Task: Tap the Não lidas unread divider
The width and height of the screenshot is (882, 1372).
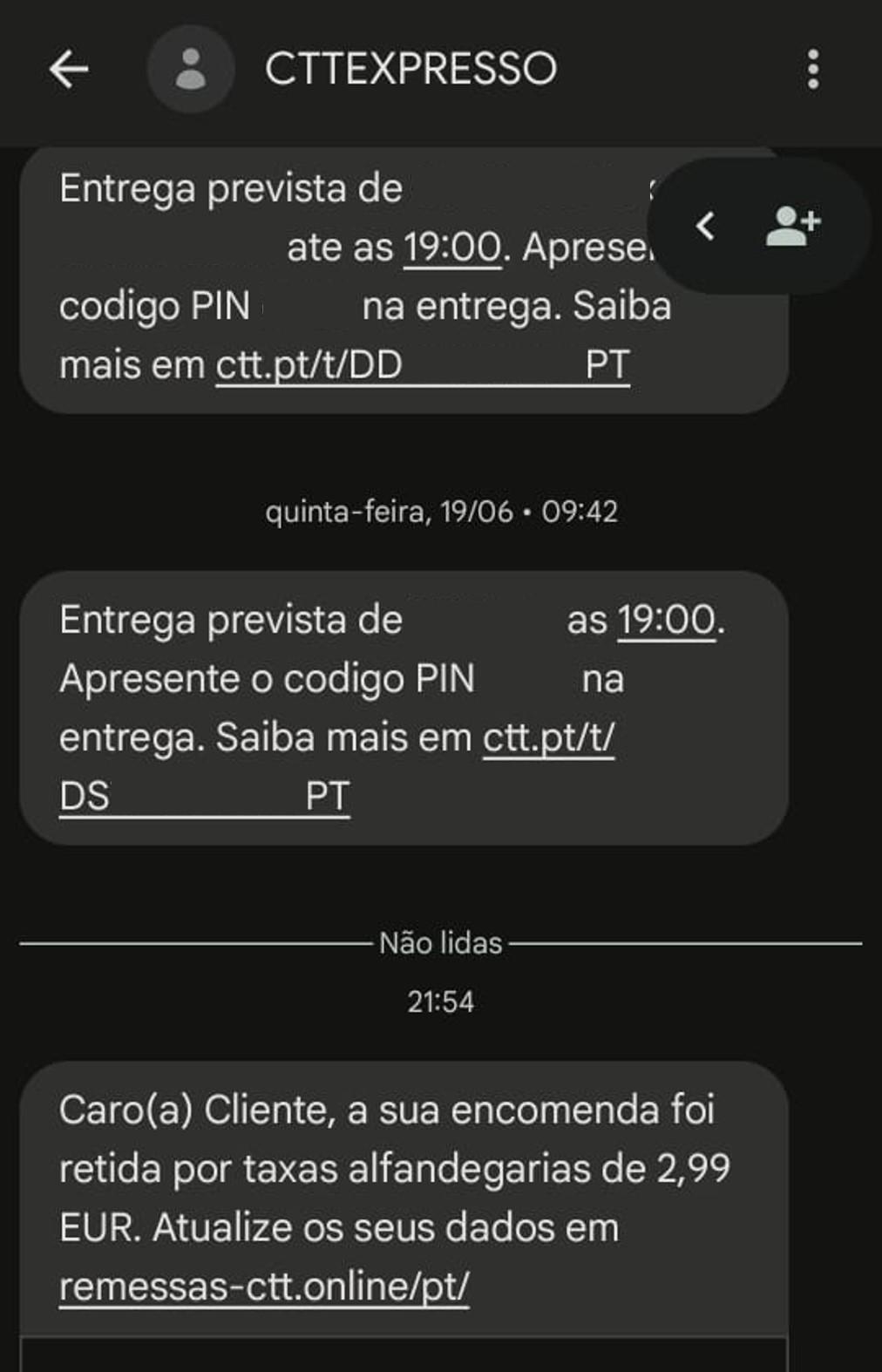Action: (x=438, y=942)
